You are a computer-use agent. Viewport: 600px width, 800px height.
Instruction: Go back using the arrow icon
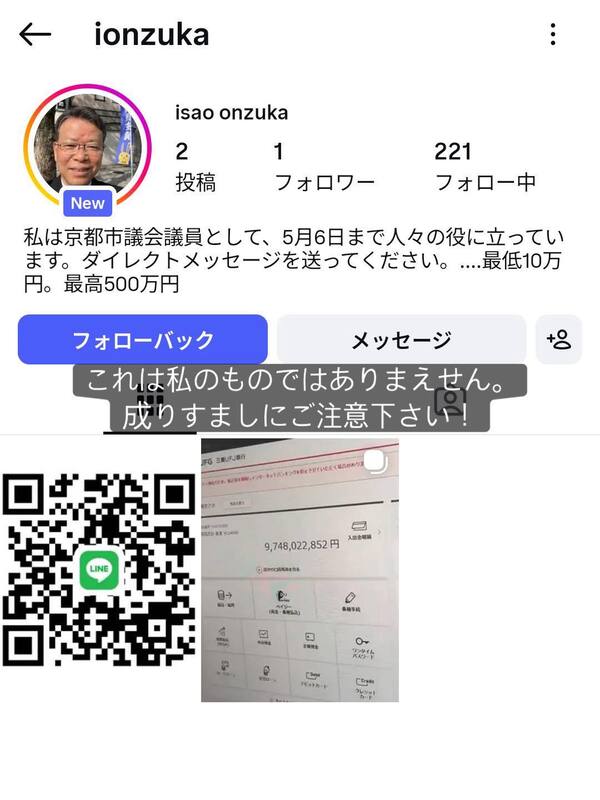tap(35, 34)
